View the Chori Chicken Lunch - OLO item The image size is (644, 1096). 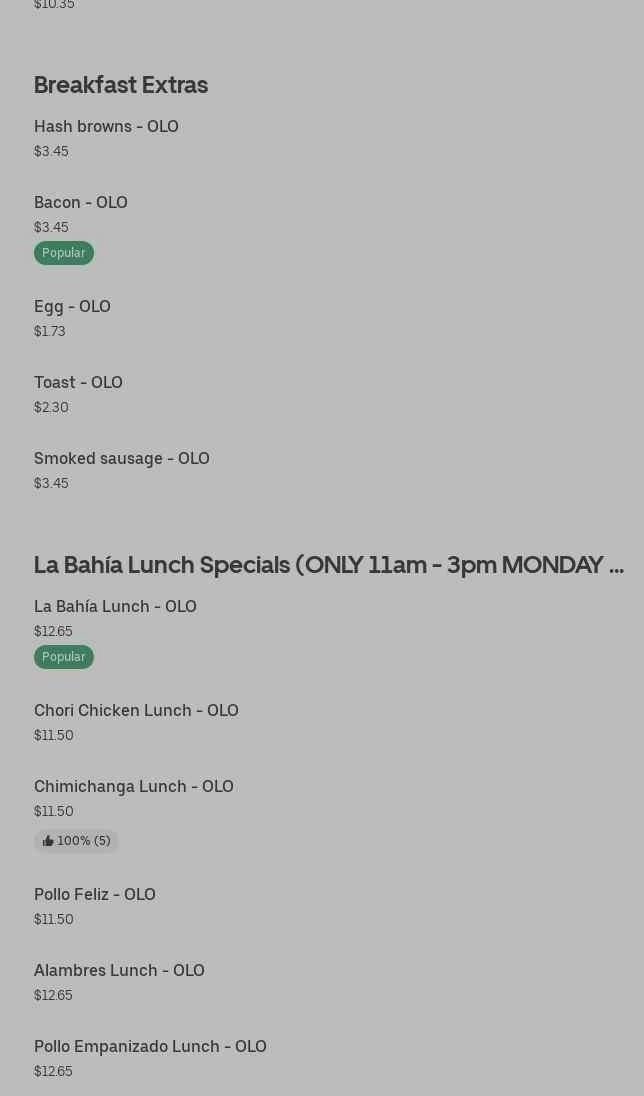[x=136, y=711]
